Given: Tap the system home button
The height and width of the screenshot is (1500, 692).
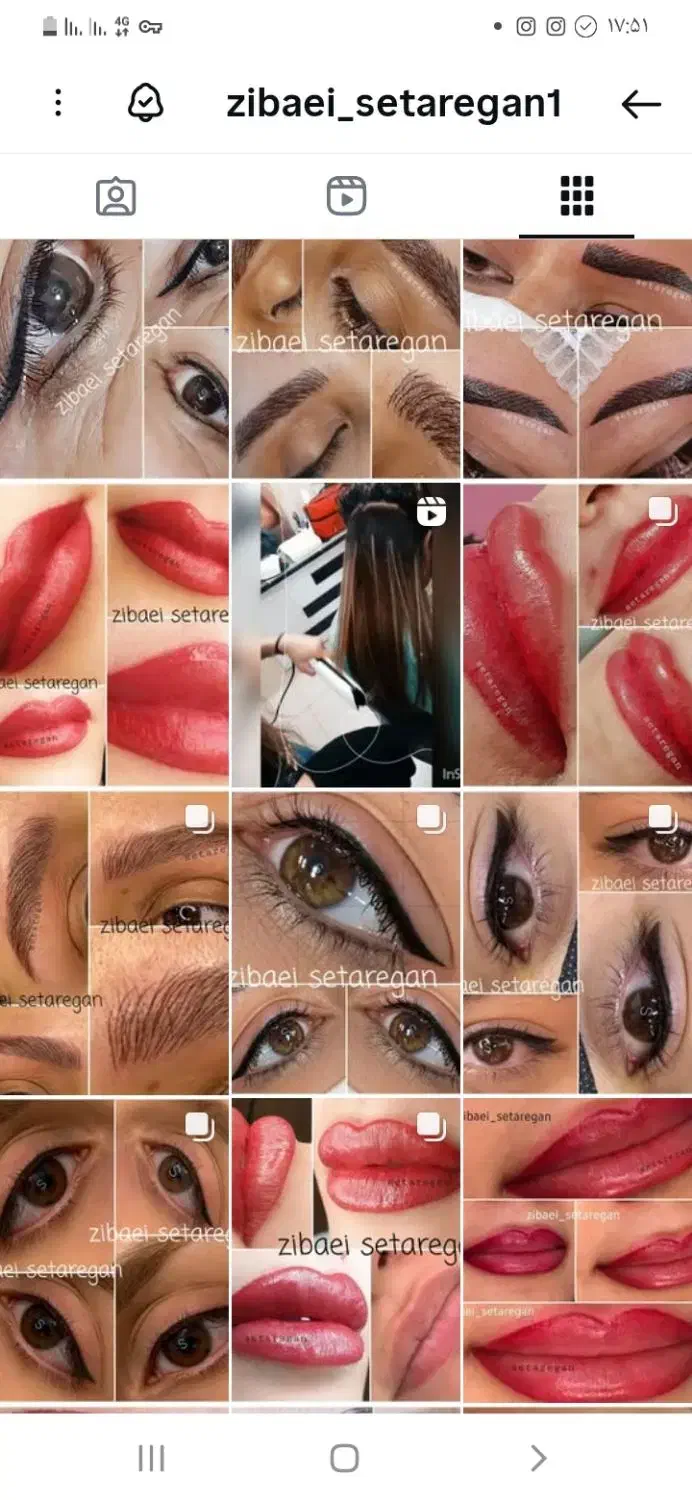Looking at the screenshot, I should tap(344, 1458).
